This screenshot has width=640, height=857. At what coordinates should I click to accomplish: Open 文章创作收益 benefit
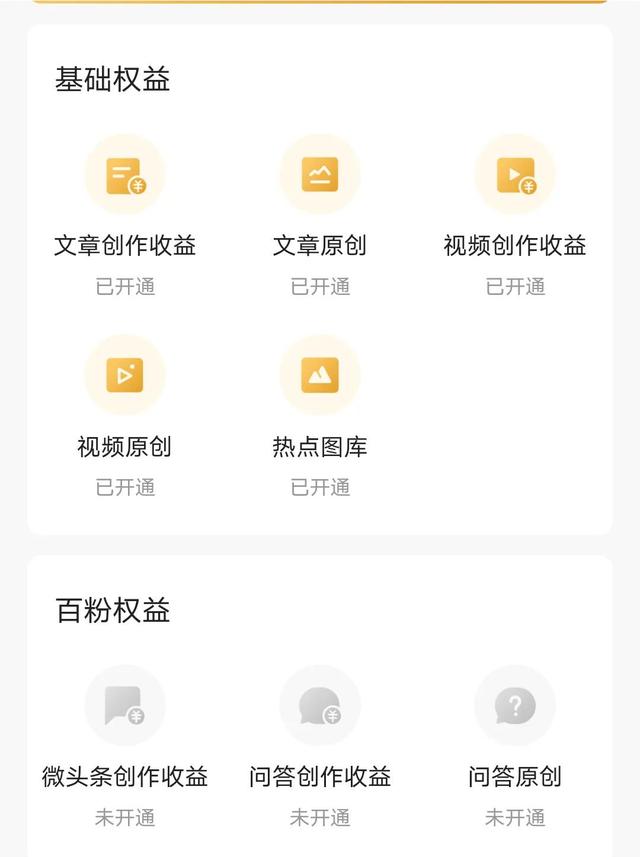[x=125, y=175]
